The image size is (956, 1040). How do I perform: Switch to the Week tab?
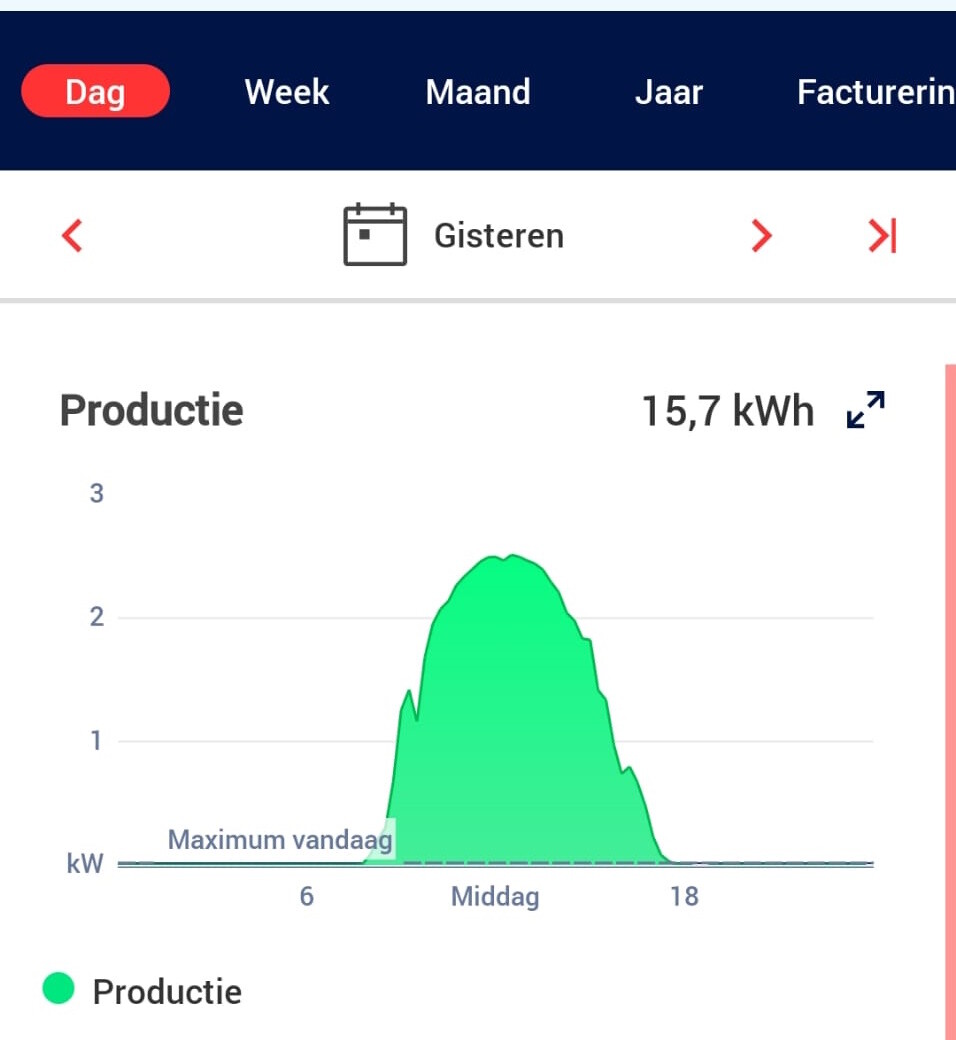287,92
